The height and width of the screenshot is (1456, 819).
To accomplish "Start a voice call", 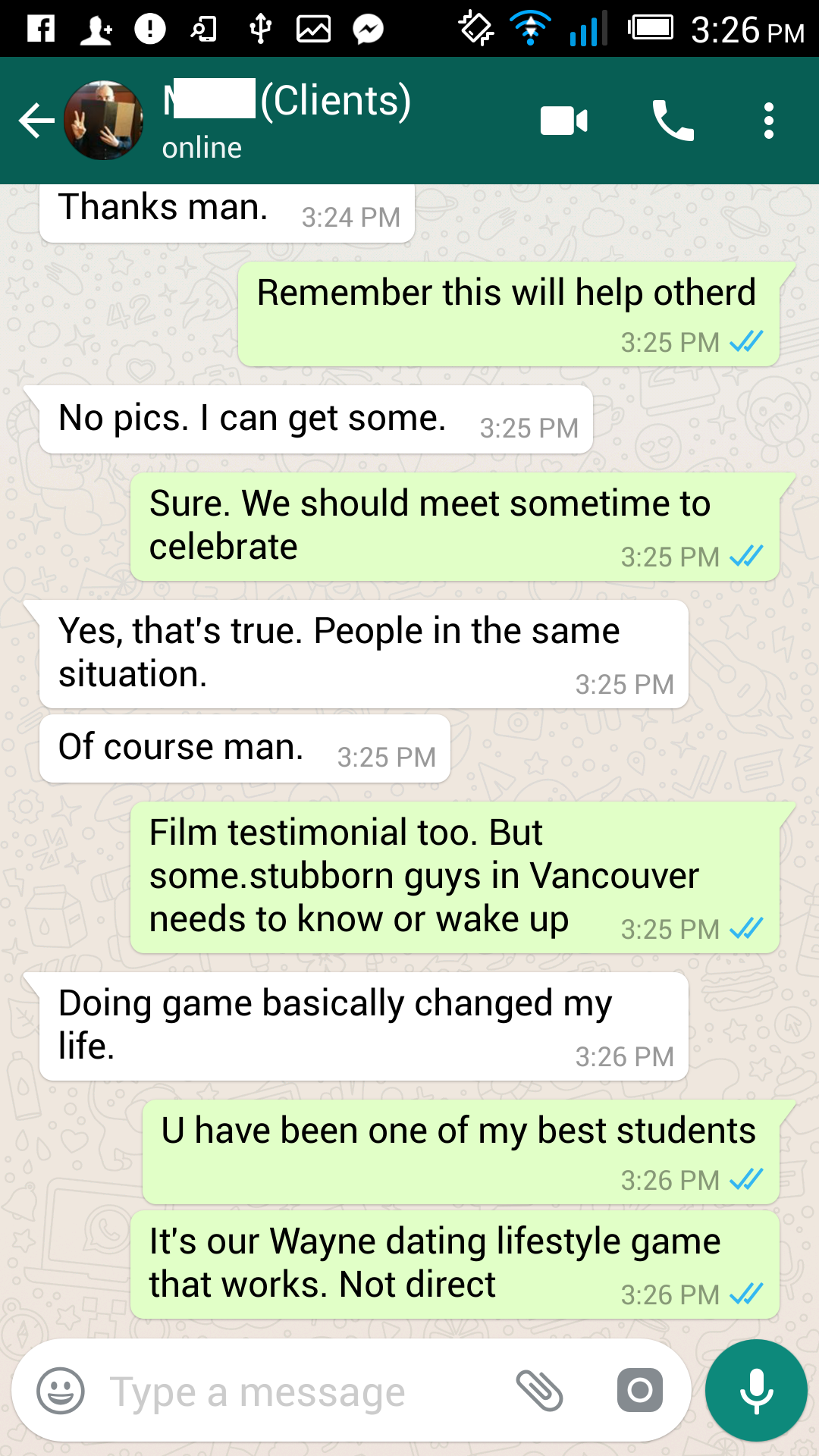I will click(673, 121).
